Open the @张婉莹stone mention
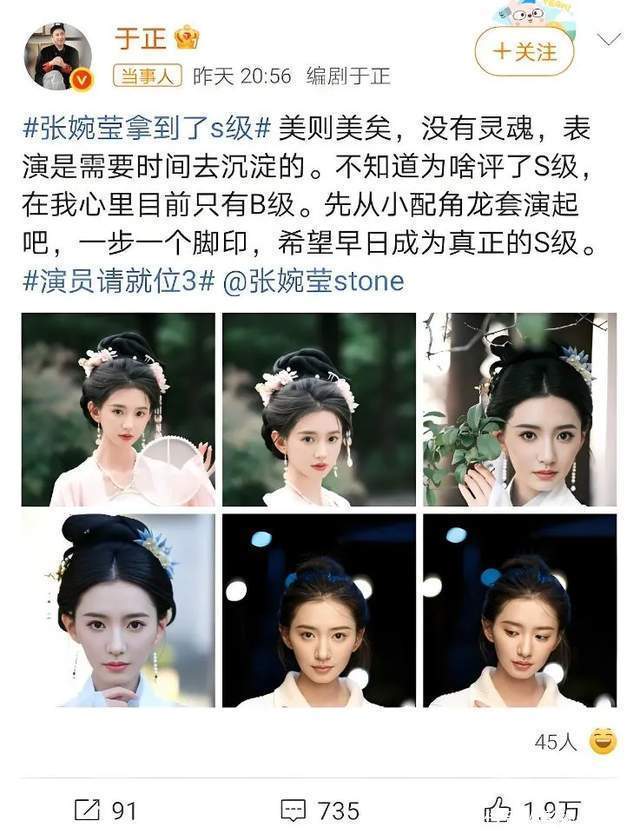 316,280
